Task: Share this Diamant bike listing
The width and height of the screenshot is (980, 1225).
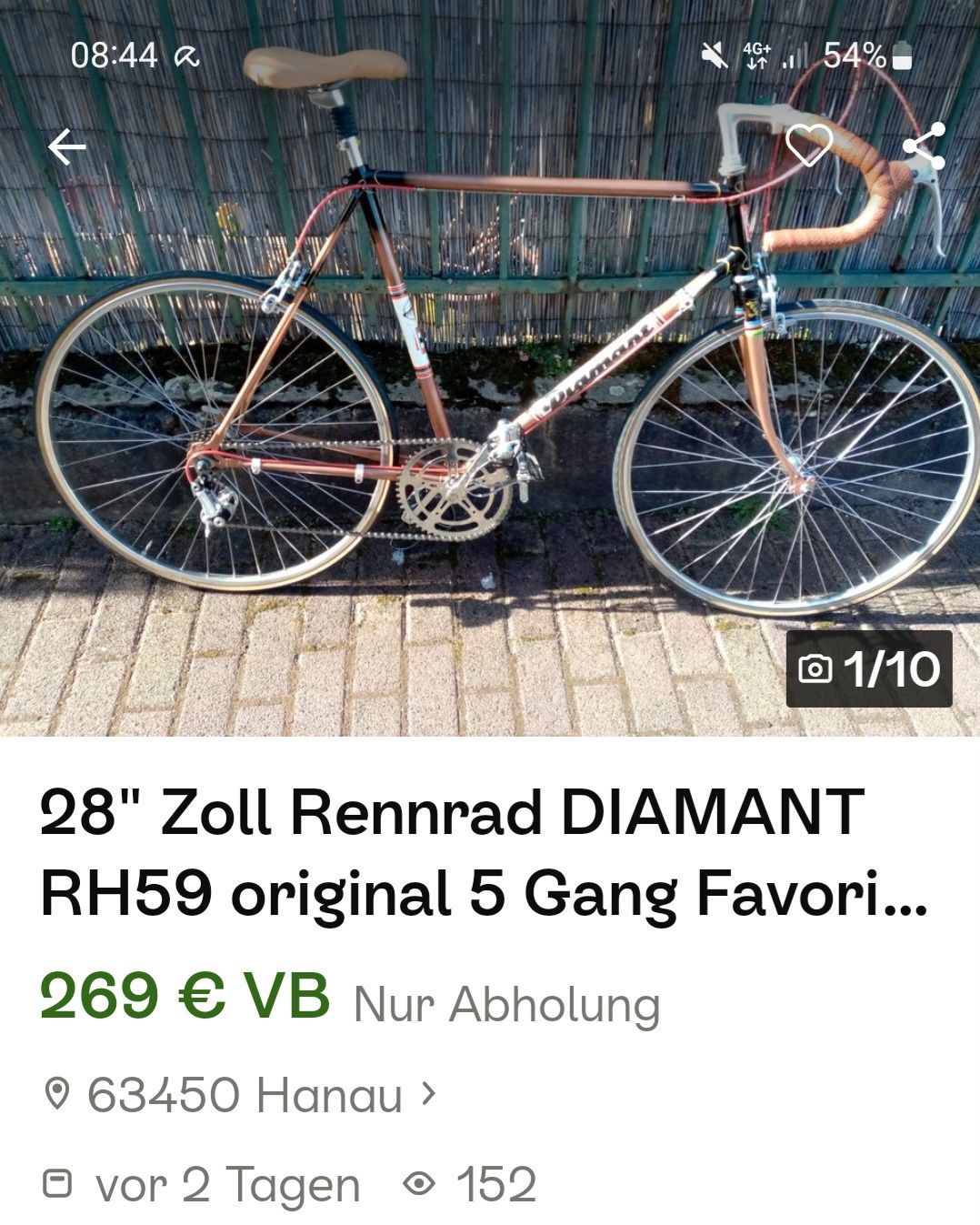Action: 924,146
